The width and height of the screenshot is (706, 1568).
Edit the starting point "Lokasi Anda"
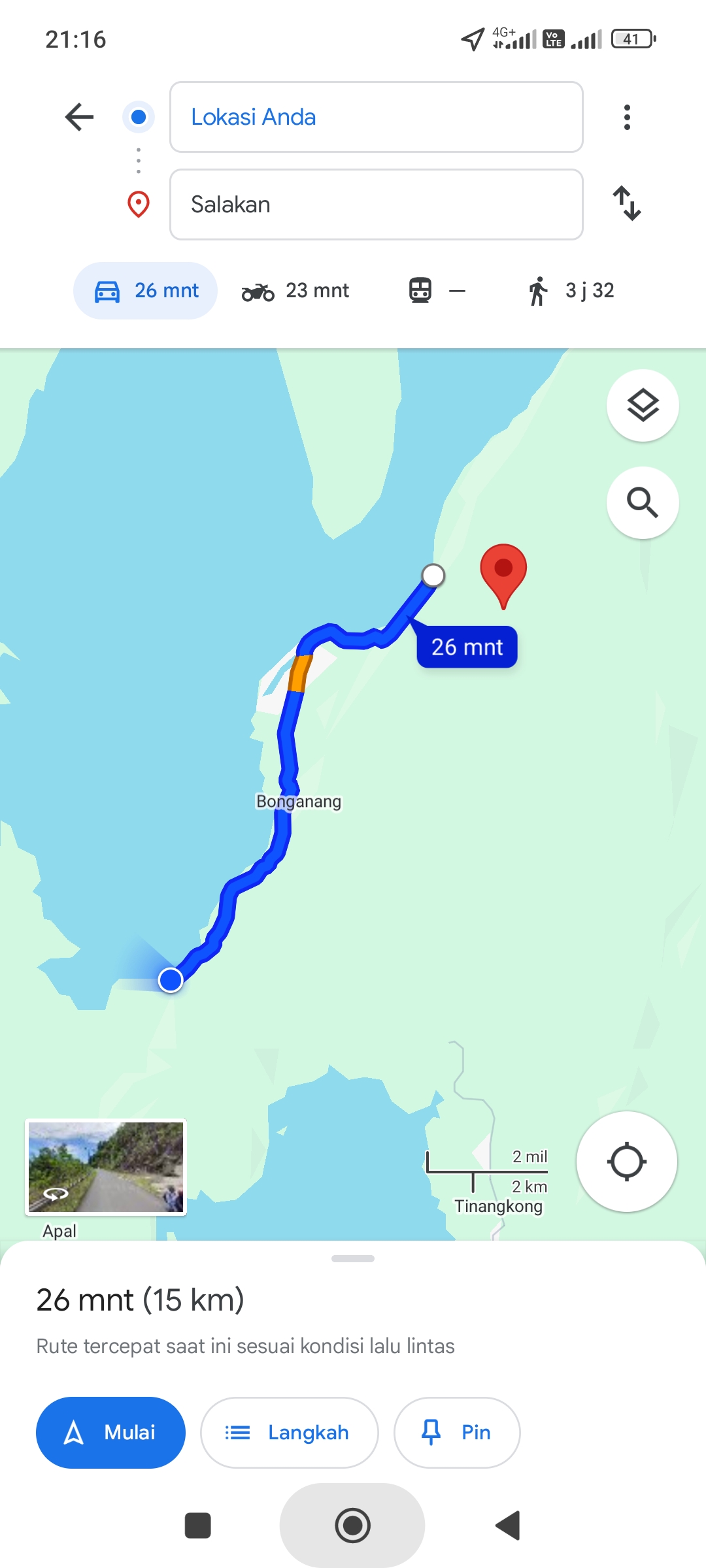tap(376, 117)
